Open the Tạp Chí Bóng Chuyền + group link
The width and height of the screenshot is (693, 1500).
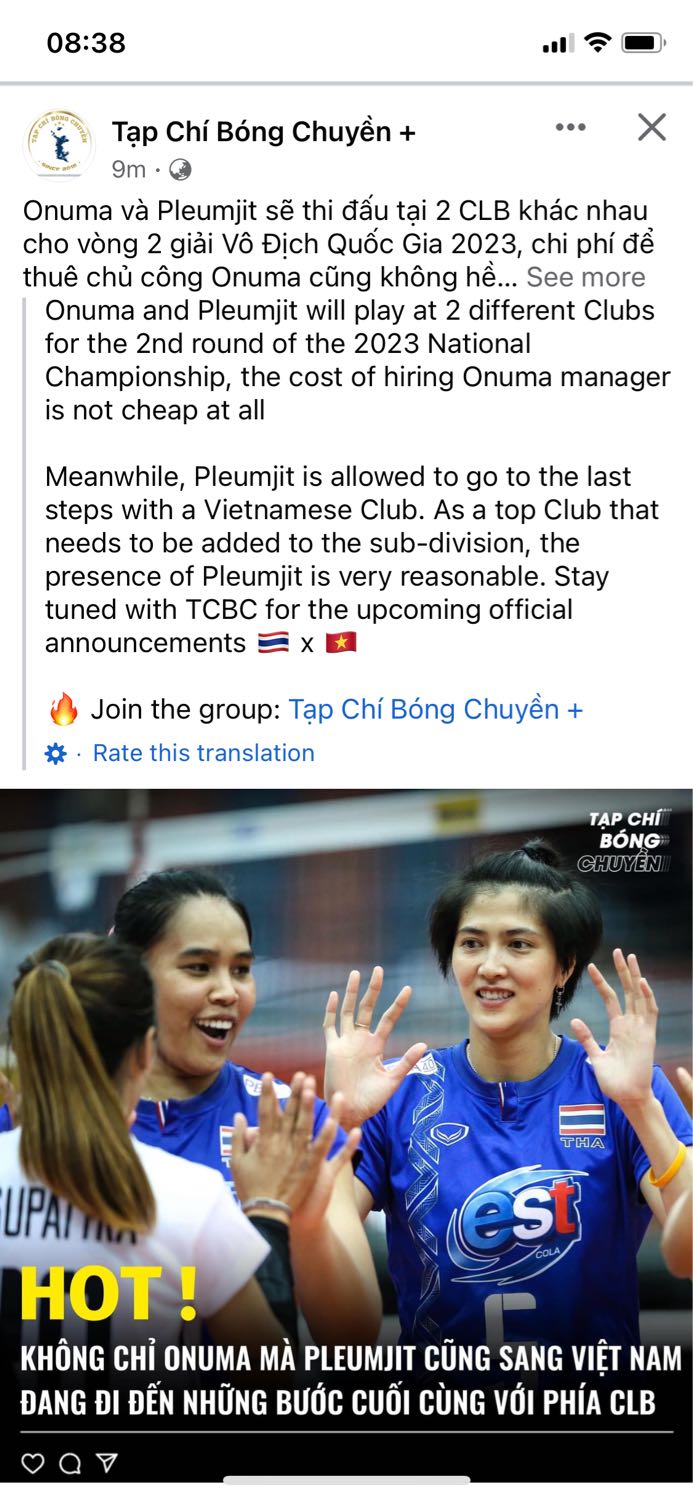[x=435, y=710]
